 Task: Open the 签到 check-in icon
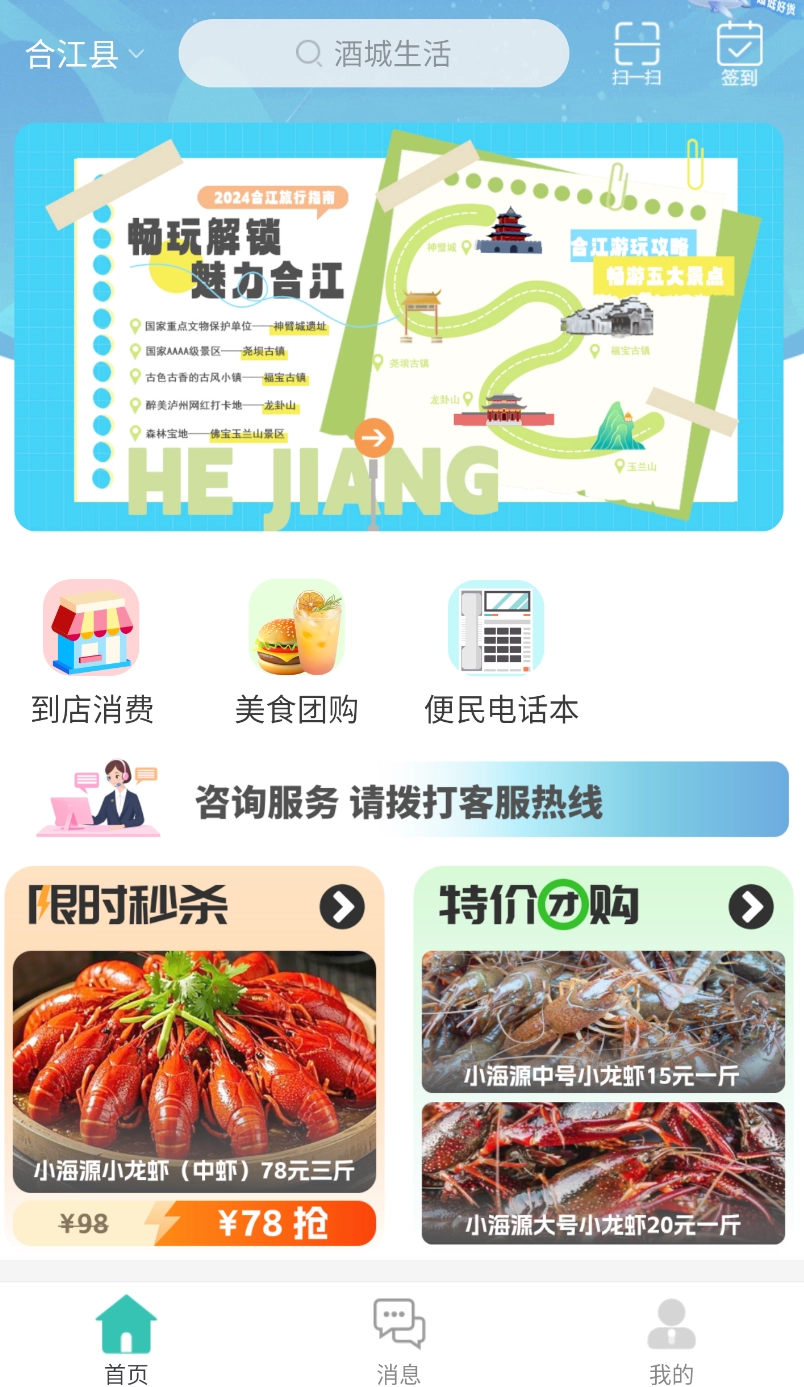[x=740, y=50]
